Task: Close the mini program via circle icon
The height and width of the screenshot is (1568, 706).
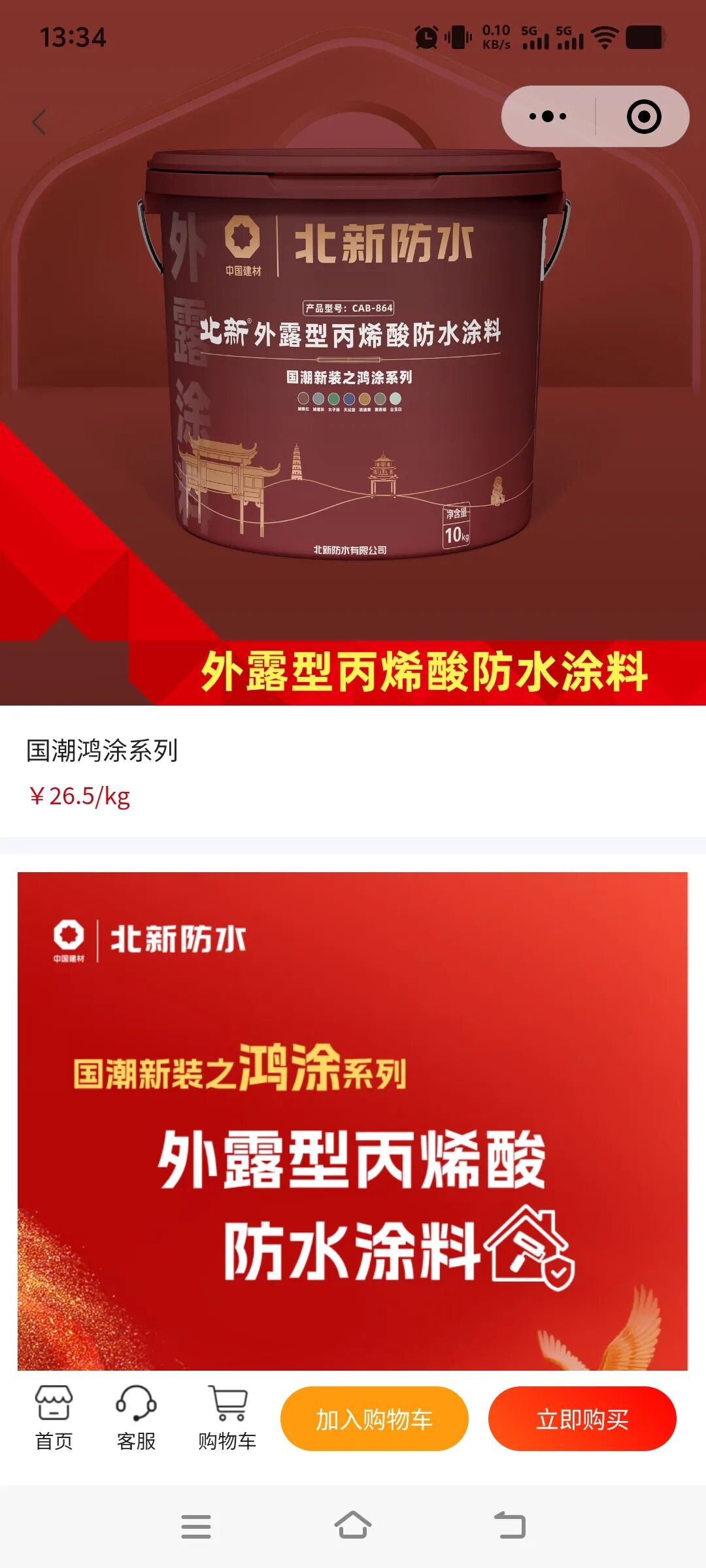Action: 644,116
